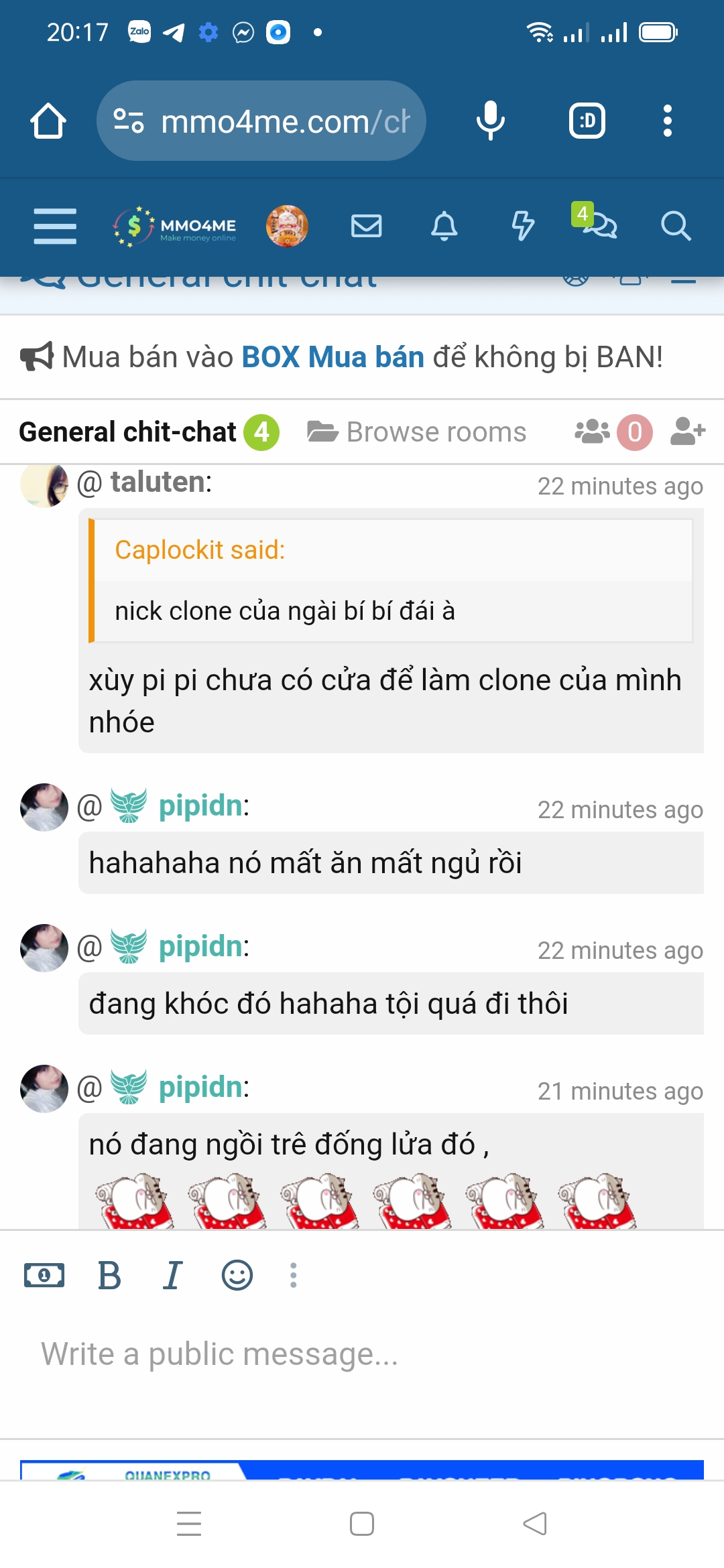Invite a user to the room
724x1568 pixels.
[x=688, y=432]
